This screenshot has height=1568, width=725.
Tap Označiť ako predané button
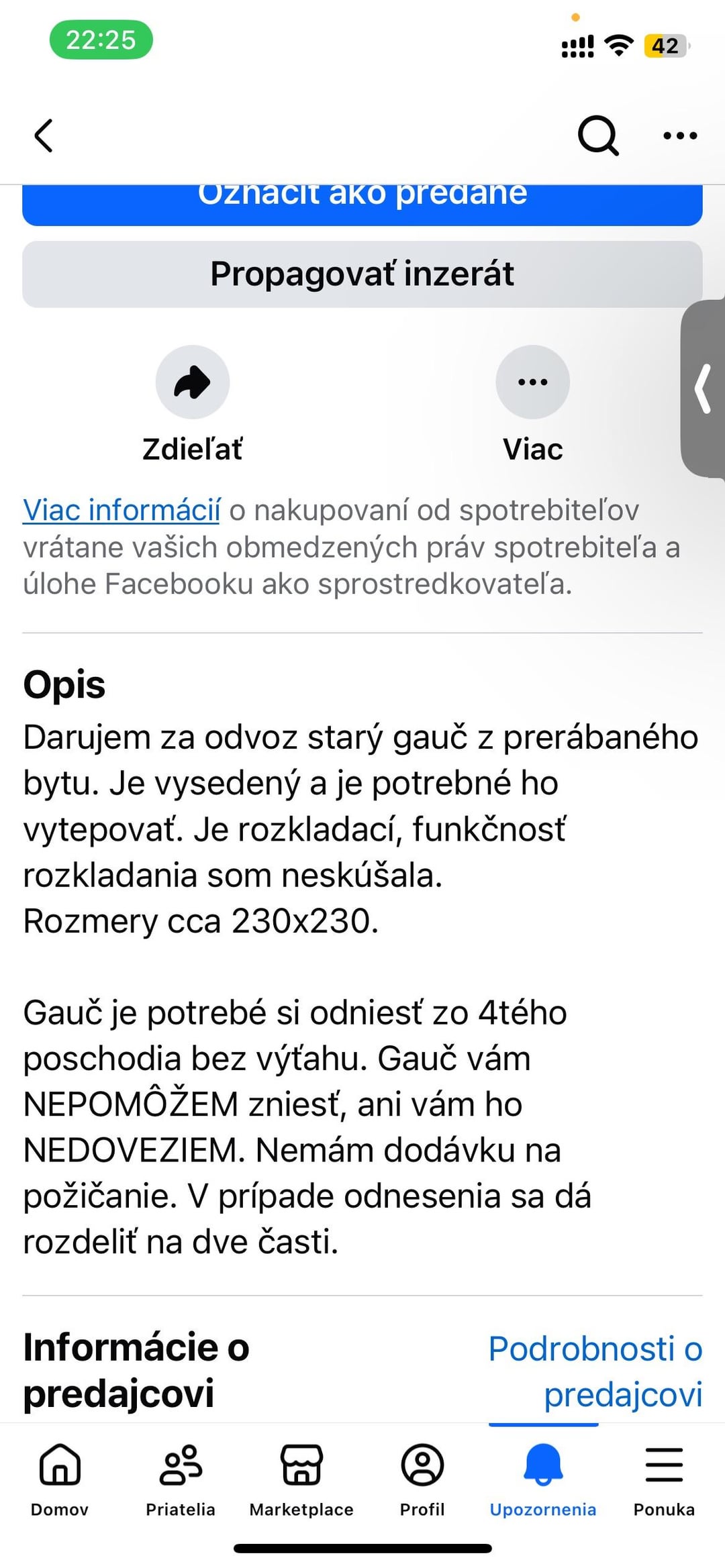click(362, 203)
